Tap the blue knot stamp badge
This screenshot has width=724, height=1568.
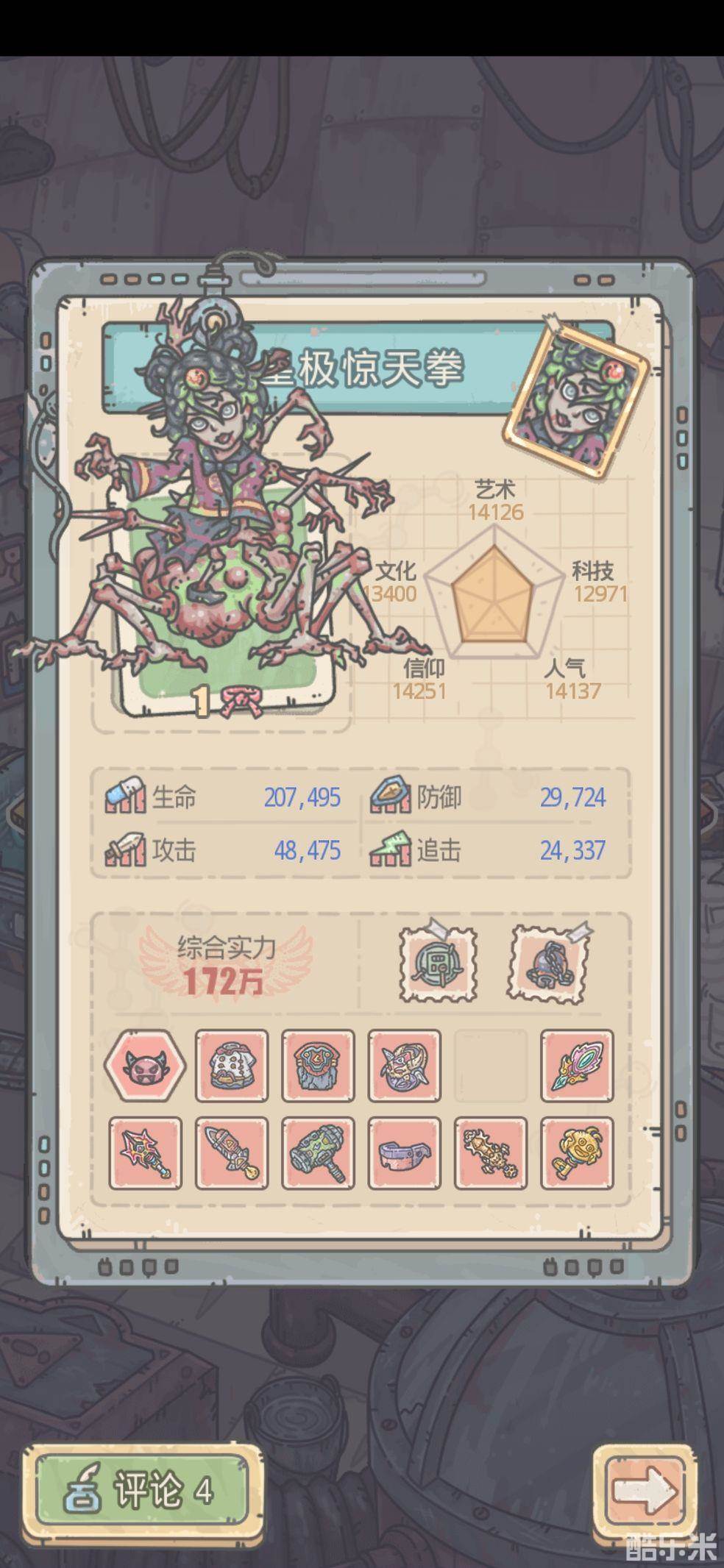[549, 963]
